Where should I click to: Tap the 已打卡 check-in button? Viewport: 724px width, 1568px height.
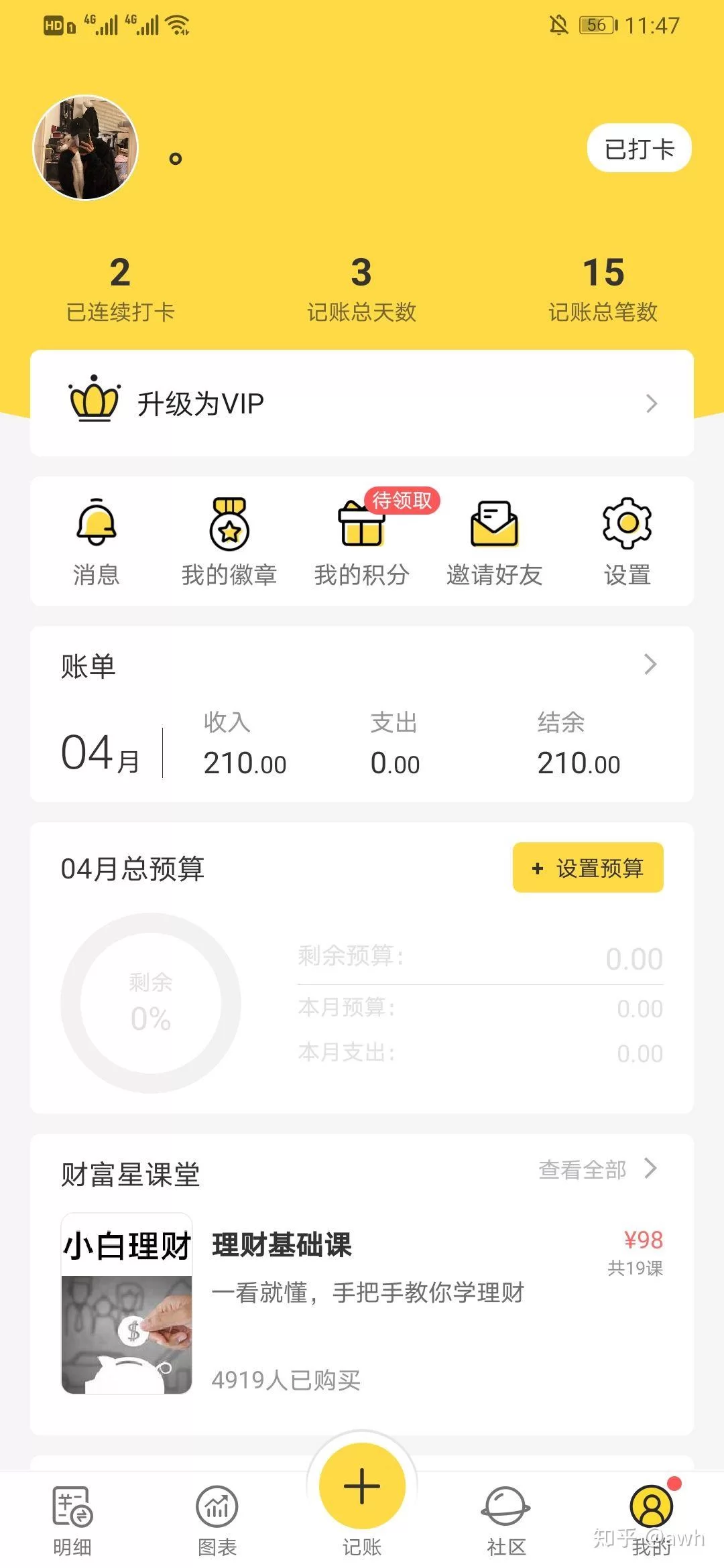638,148
